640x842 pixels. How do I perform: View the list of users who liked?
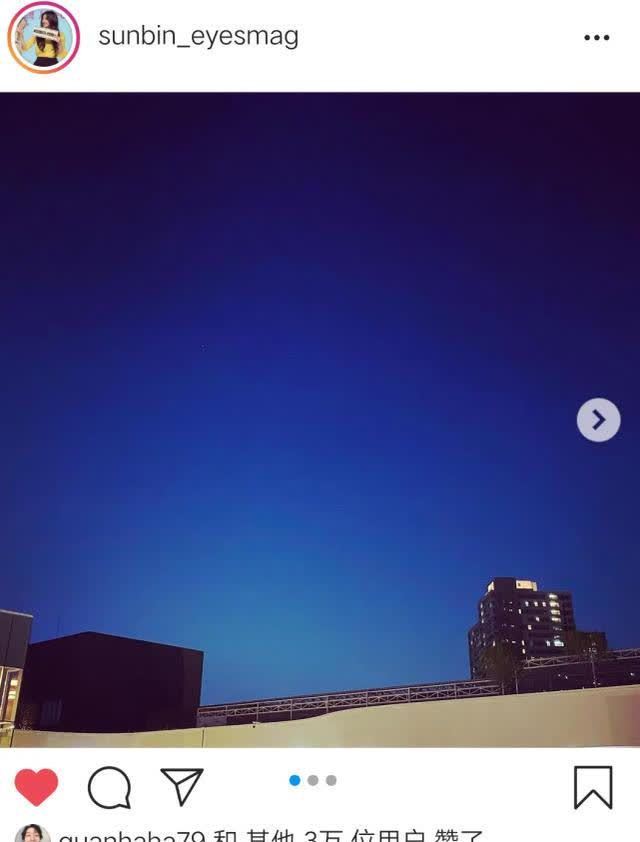tap(270, 836)
